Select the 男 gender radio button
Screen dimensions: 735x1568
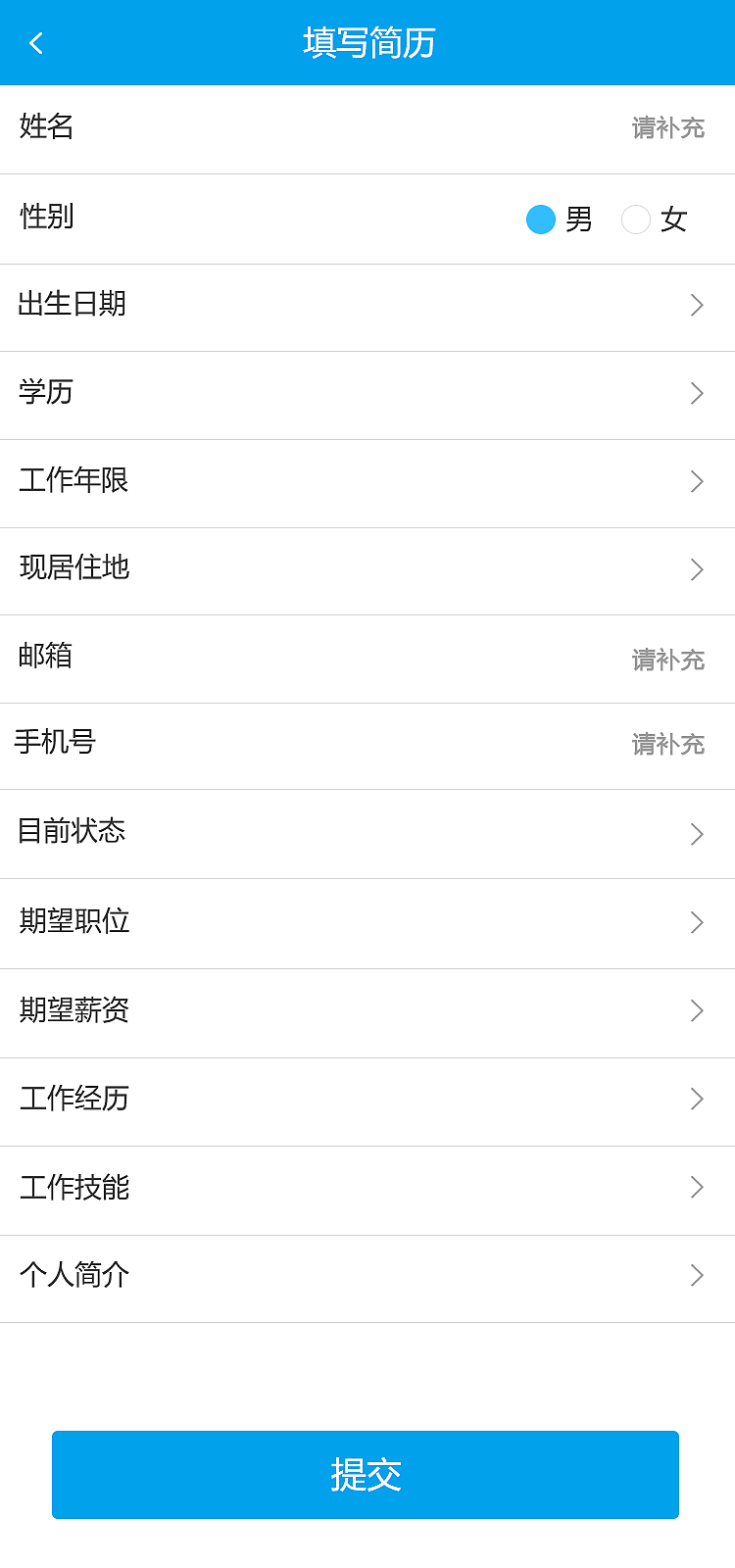tap(540, 220)
